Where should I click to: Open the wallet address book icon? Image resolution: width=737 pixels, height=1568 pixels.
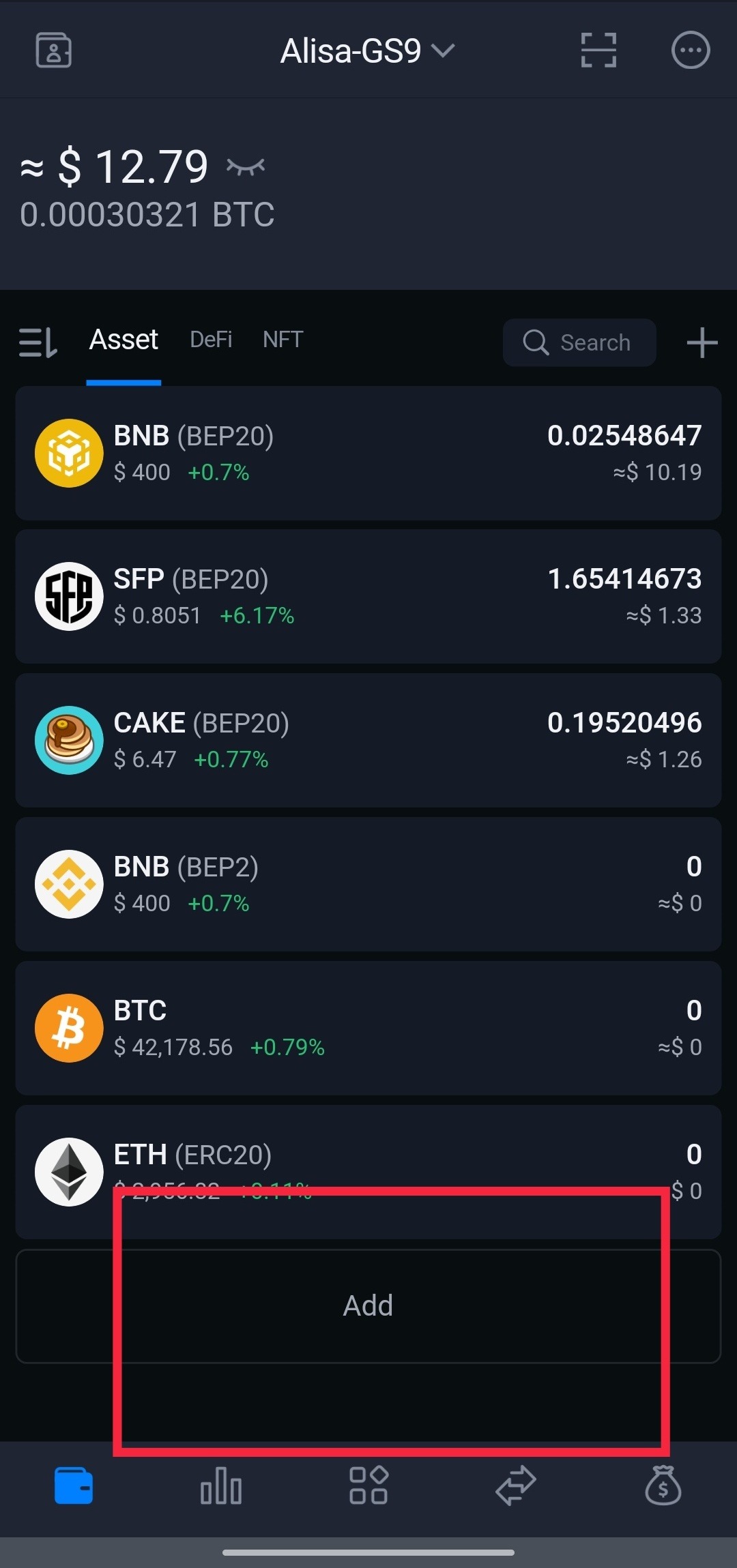pyautogui.click(x=54, y=50)
